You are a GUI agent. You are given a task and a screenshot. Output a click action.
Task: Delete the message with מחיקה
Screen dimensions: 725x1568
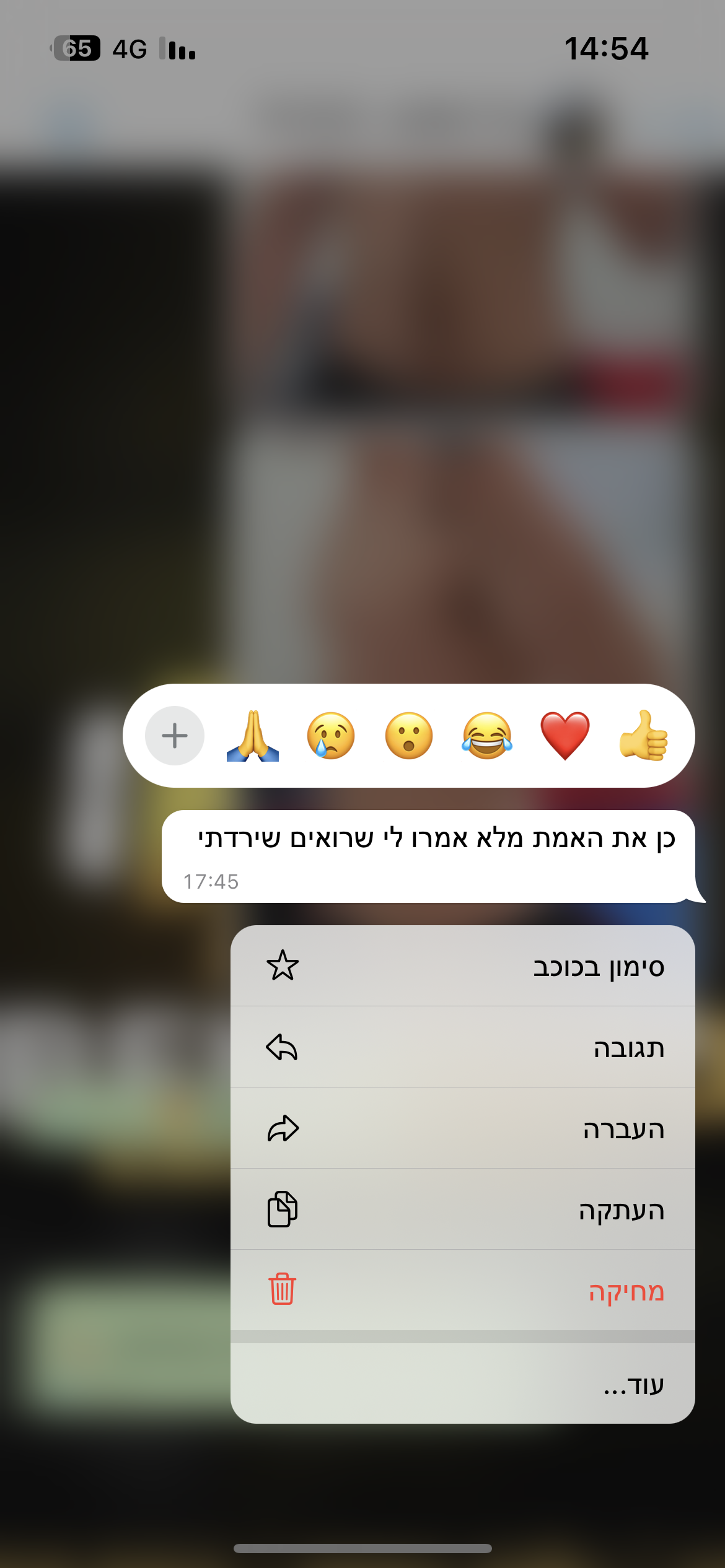[x=462, y=1291]
